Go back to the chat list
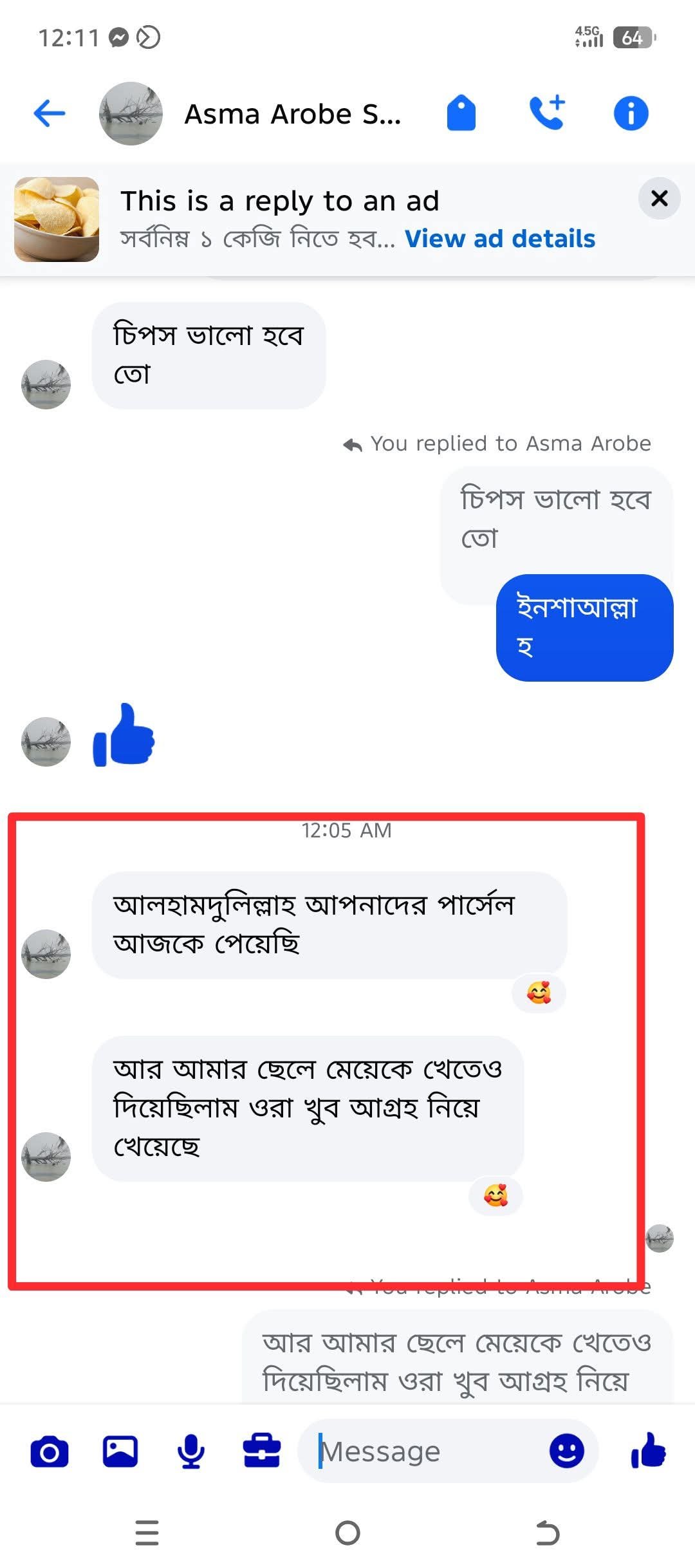 coord(49,114)
